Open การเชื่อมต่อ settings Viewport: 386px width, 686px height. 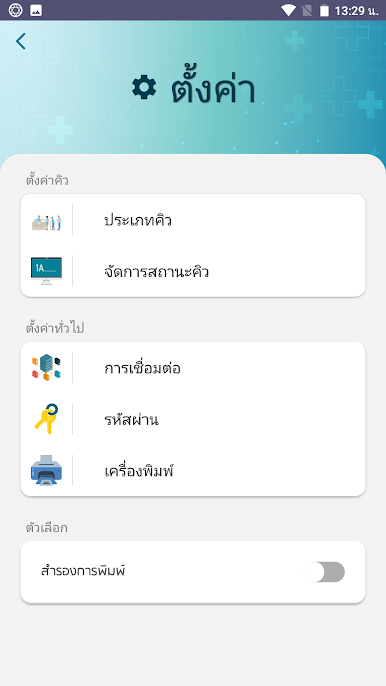pos(193,368)
